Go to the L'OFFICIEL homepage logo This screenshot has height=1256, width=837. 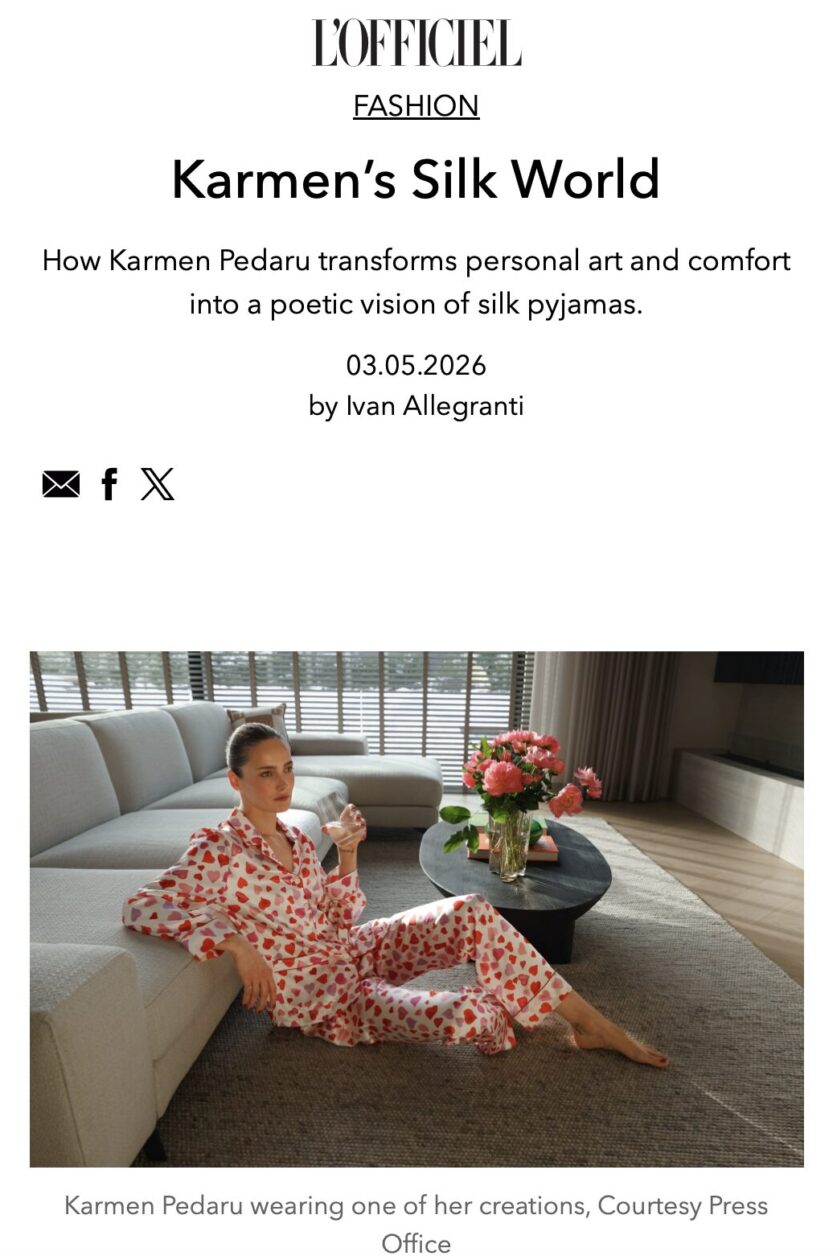point(417,43)
